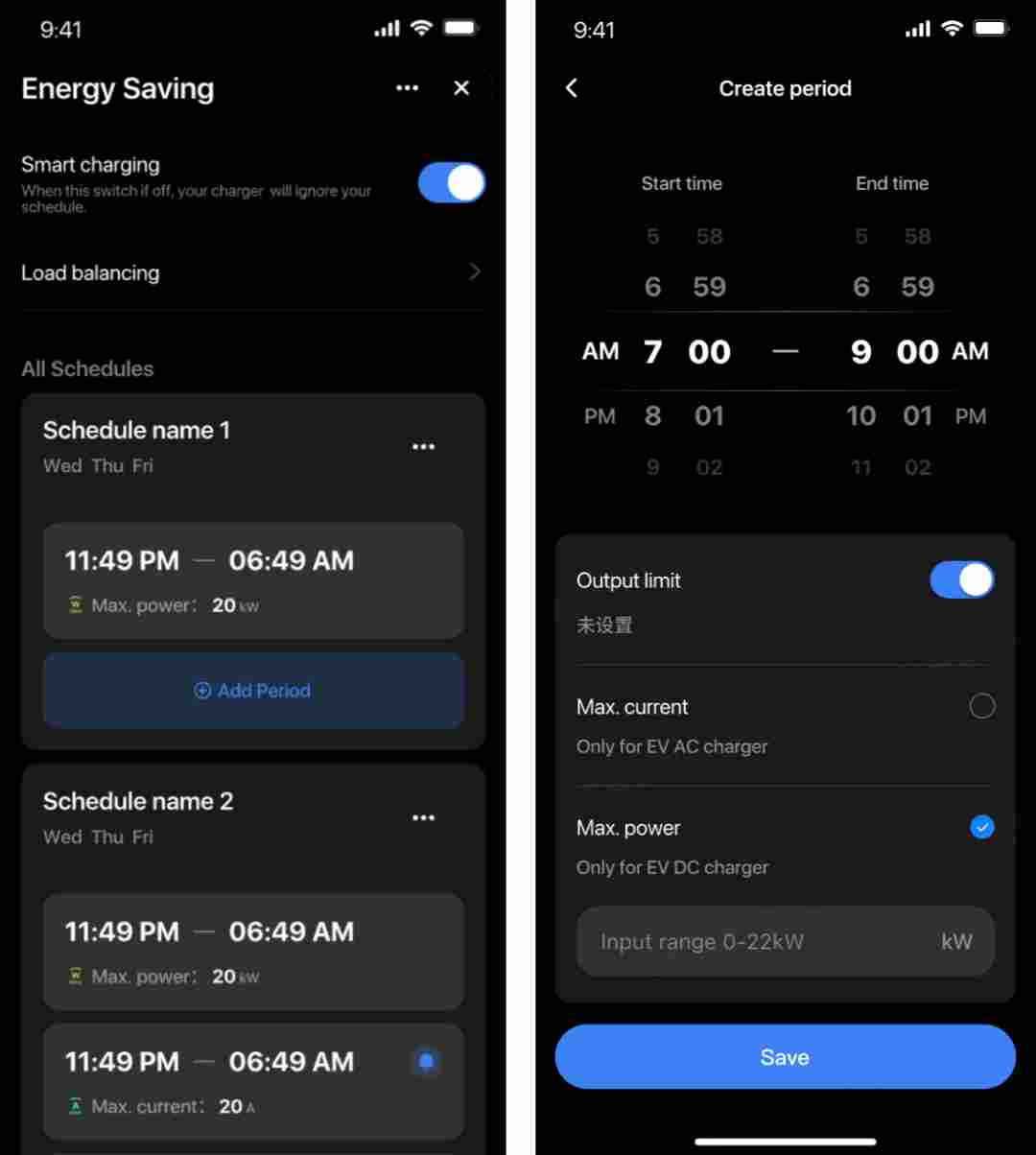
Task: Choose PM for the end time
Action: point(971,416)
